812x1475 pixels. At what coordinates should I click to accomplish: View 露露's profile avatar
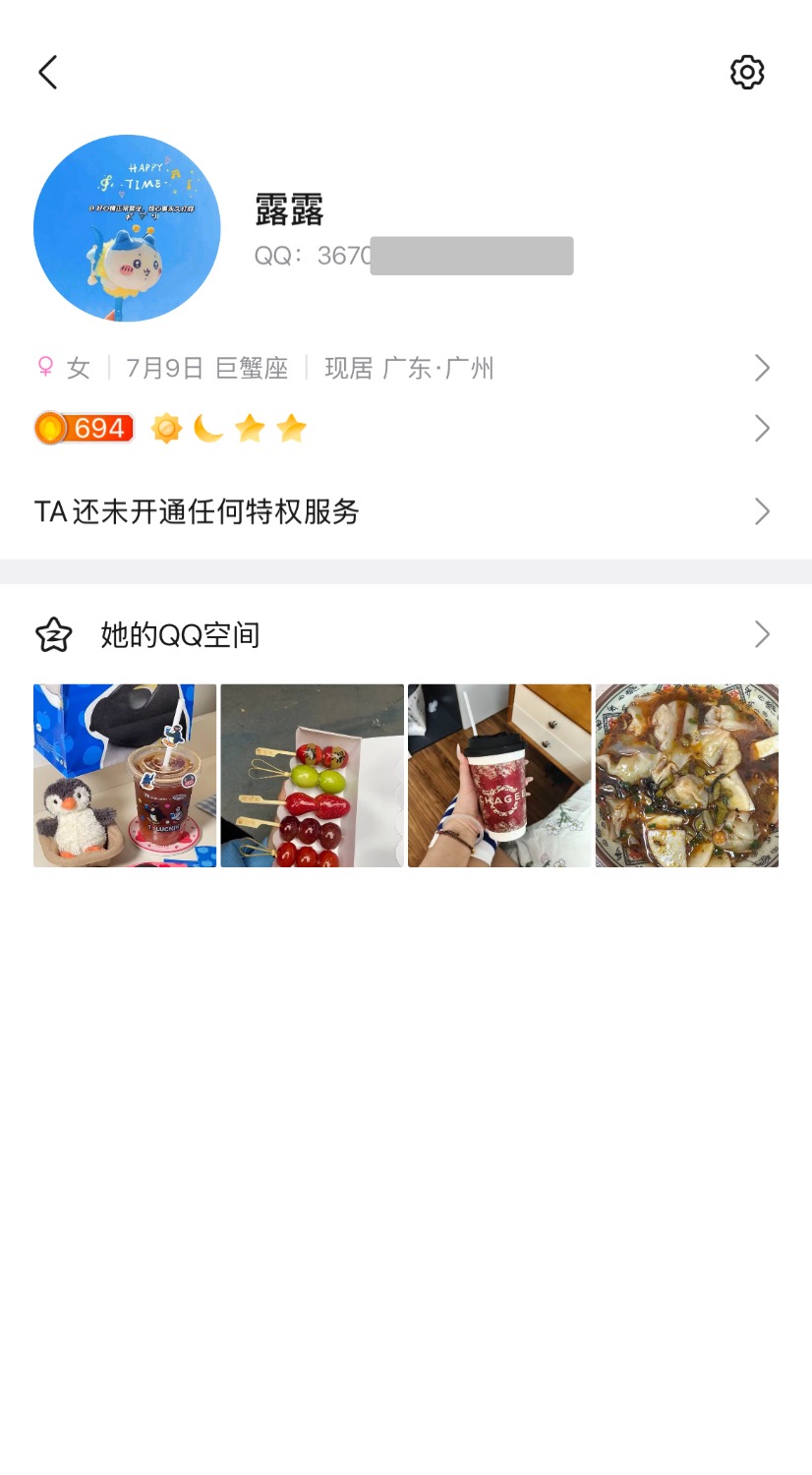[x=127, y=228]
